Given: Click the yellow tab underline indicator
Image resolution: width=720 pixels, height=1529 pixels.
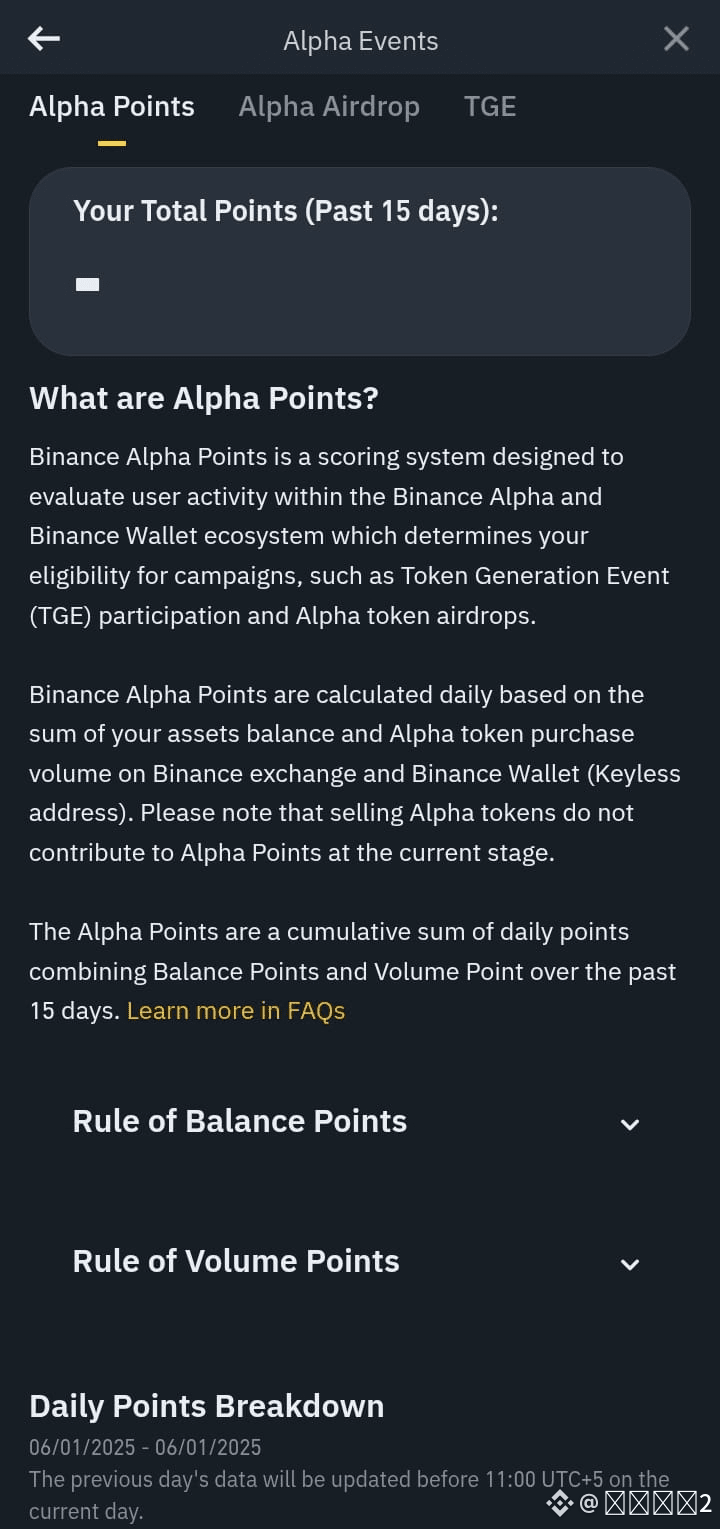Looking at the screenshot, I should tap(111, 143).
